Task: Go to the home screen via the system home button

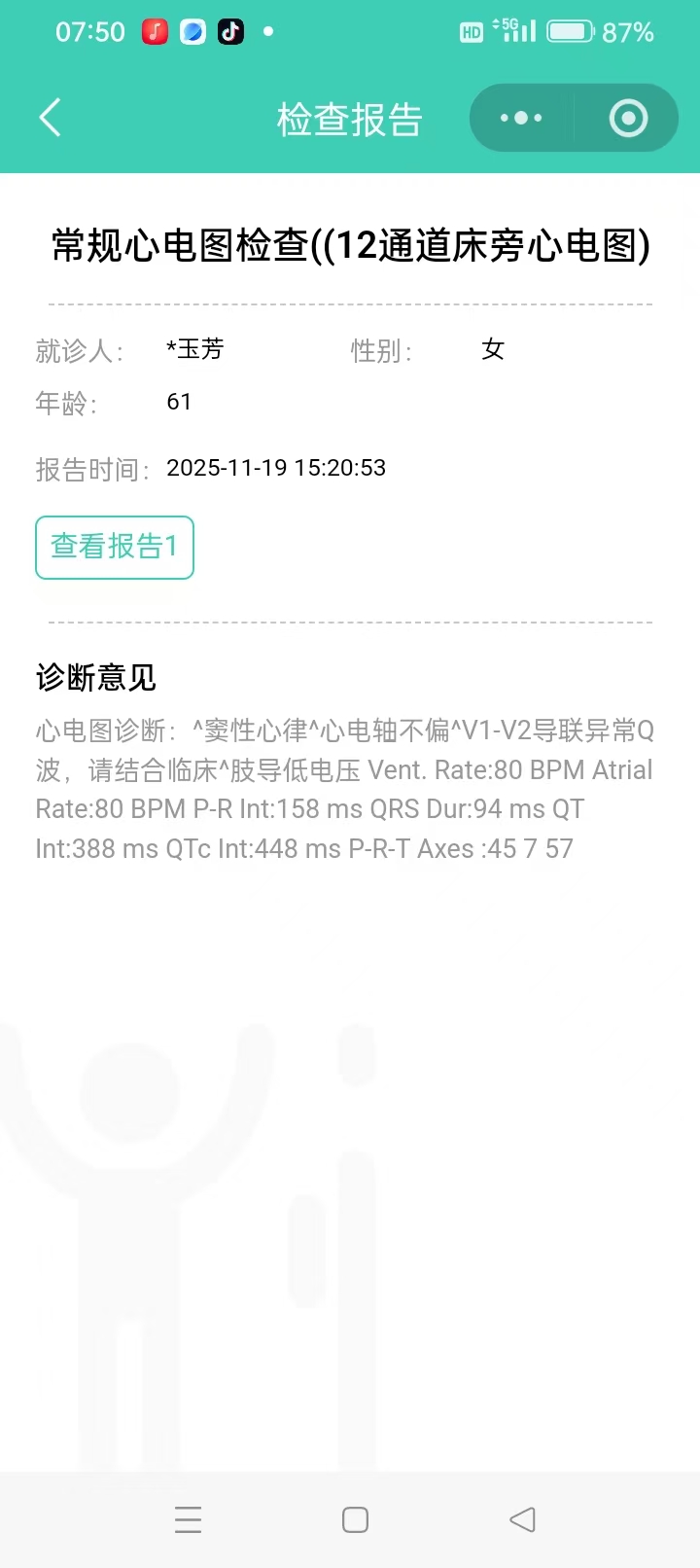Action: click(355, 1519)
